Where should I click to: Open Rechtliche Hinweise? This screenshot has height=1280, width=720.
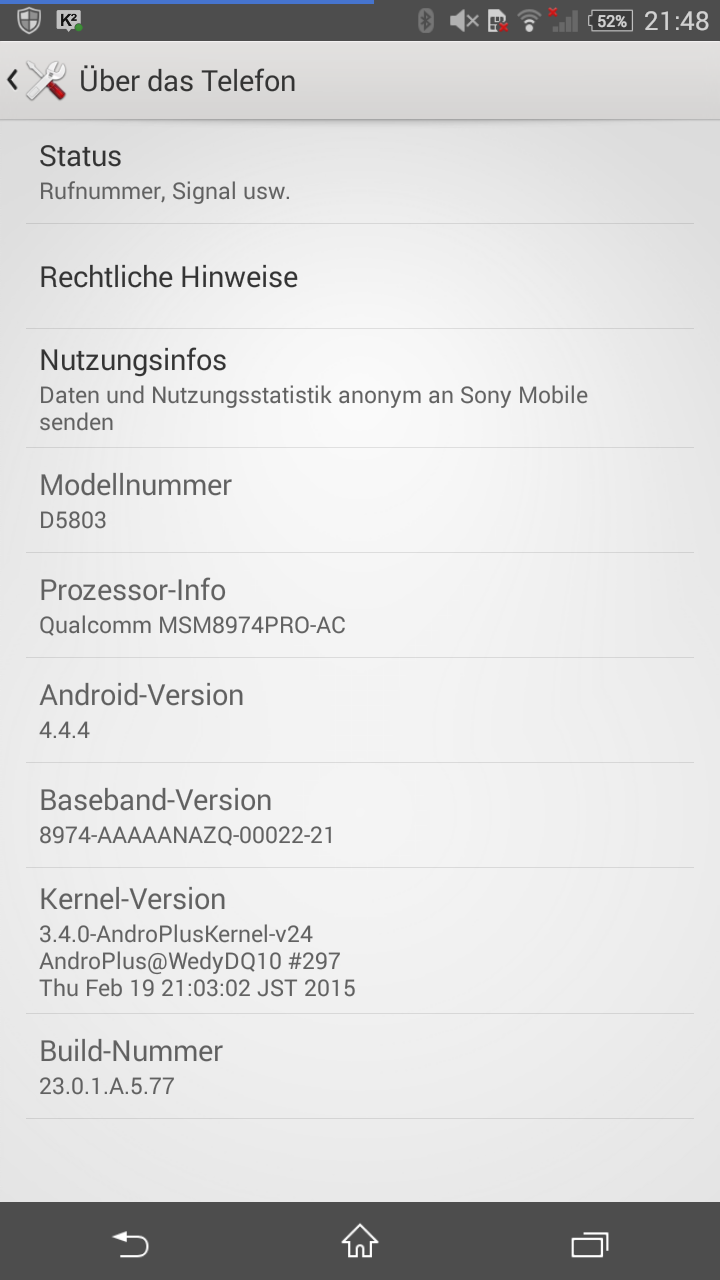coord(360,277)
